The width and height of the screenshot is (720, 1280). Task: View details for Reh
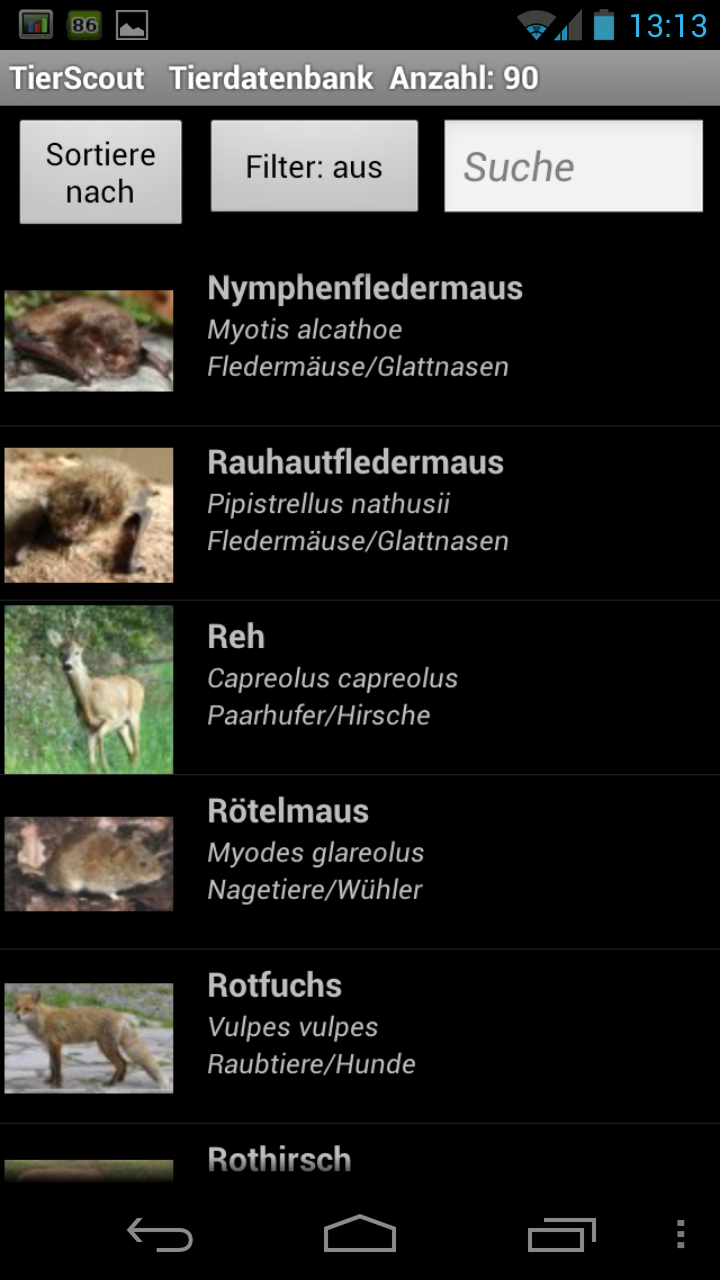coord(360,688)
